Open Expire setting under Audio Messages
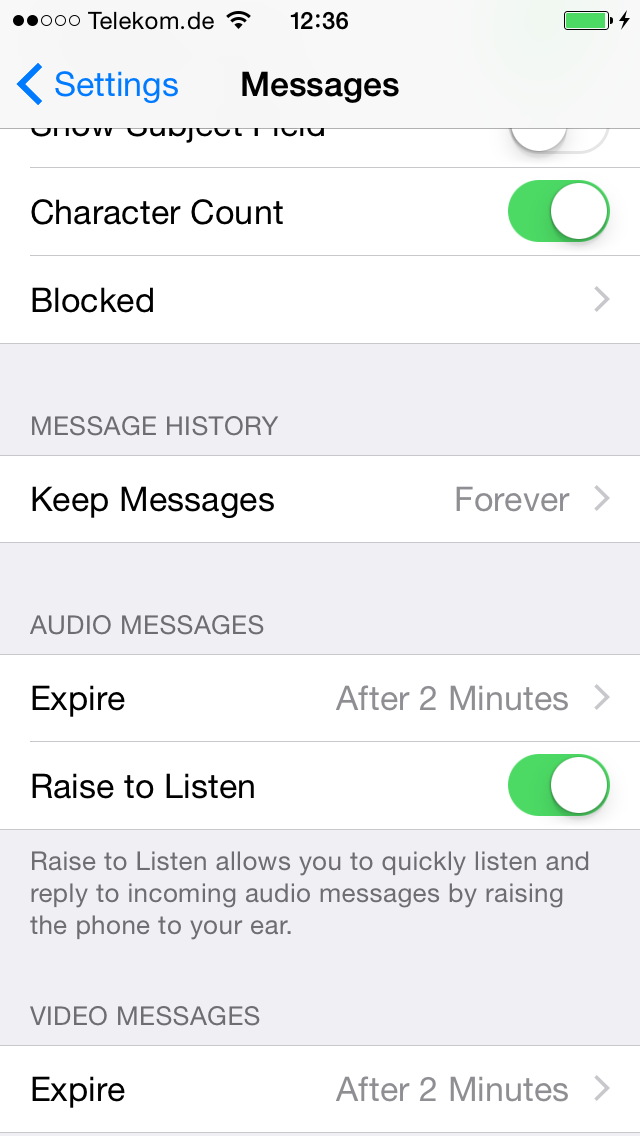The width and height of the screenshot is (640, 1136). (320, 698)
